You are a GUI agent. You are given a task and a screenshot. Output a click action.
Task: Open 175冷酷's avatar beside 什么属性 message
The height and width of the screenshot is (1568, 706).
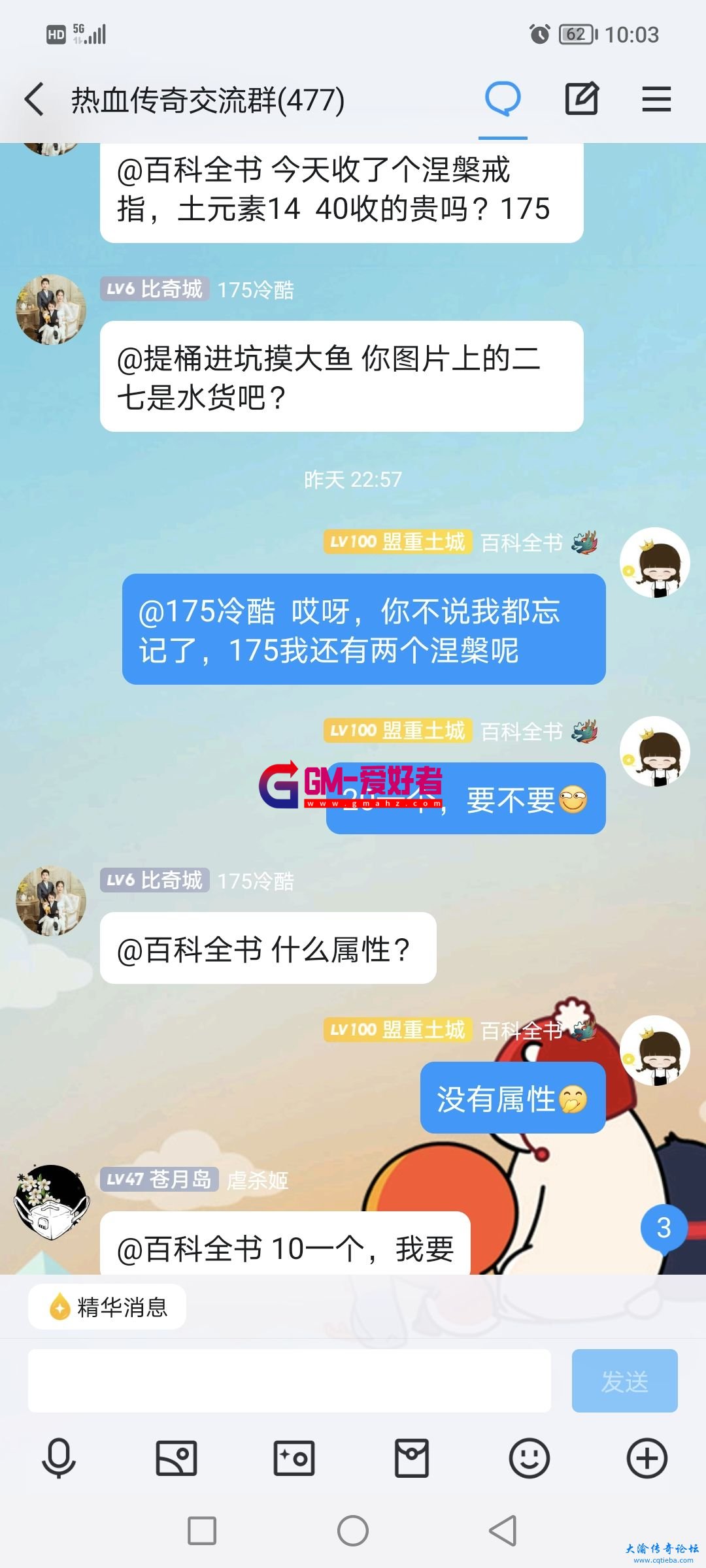[52, 901]
